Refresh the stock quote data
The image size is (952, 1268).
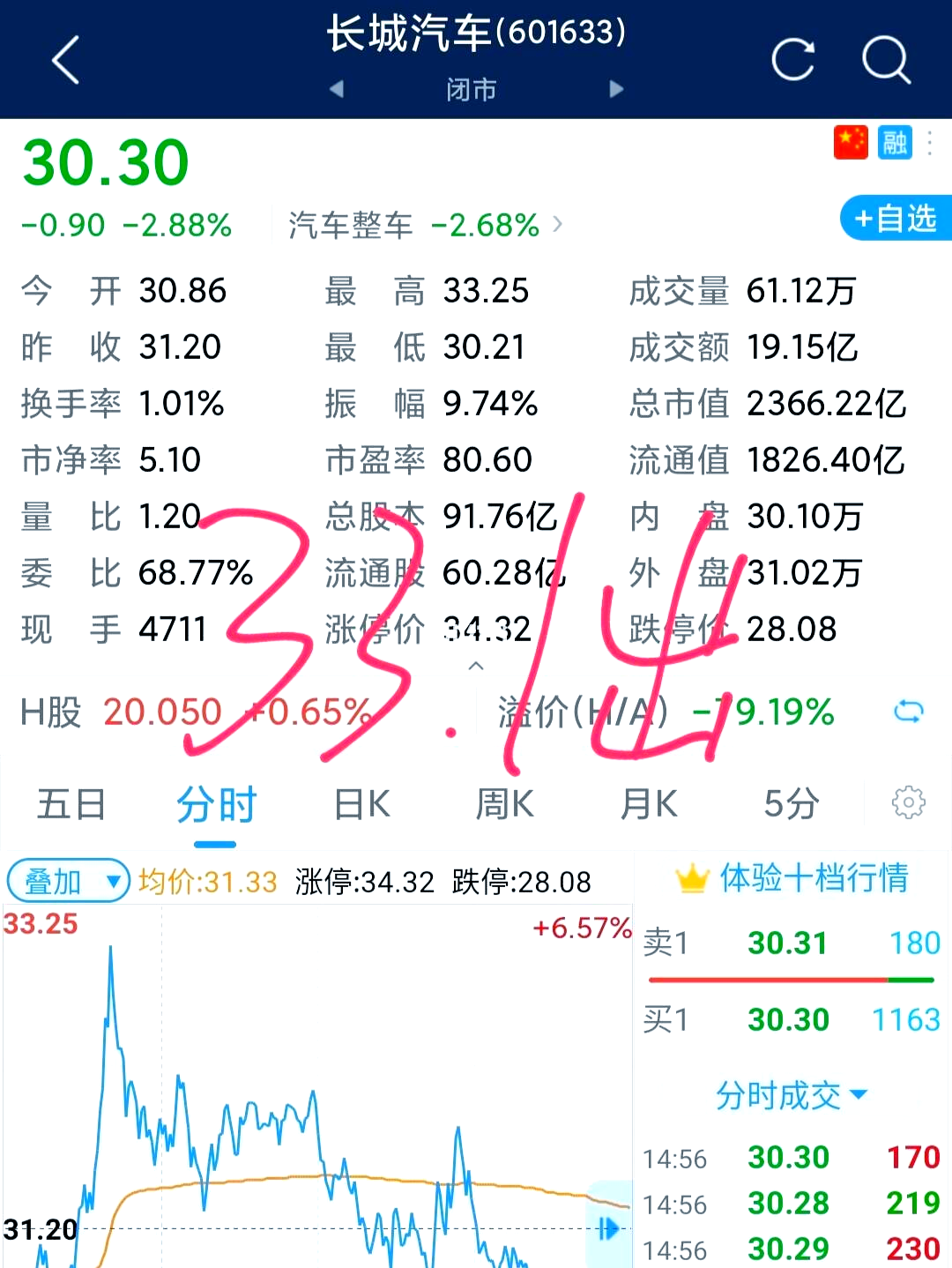pyautogui.click(x=792, y=60)
